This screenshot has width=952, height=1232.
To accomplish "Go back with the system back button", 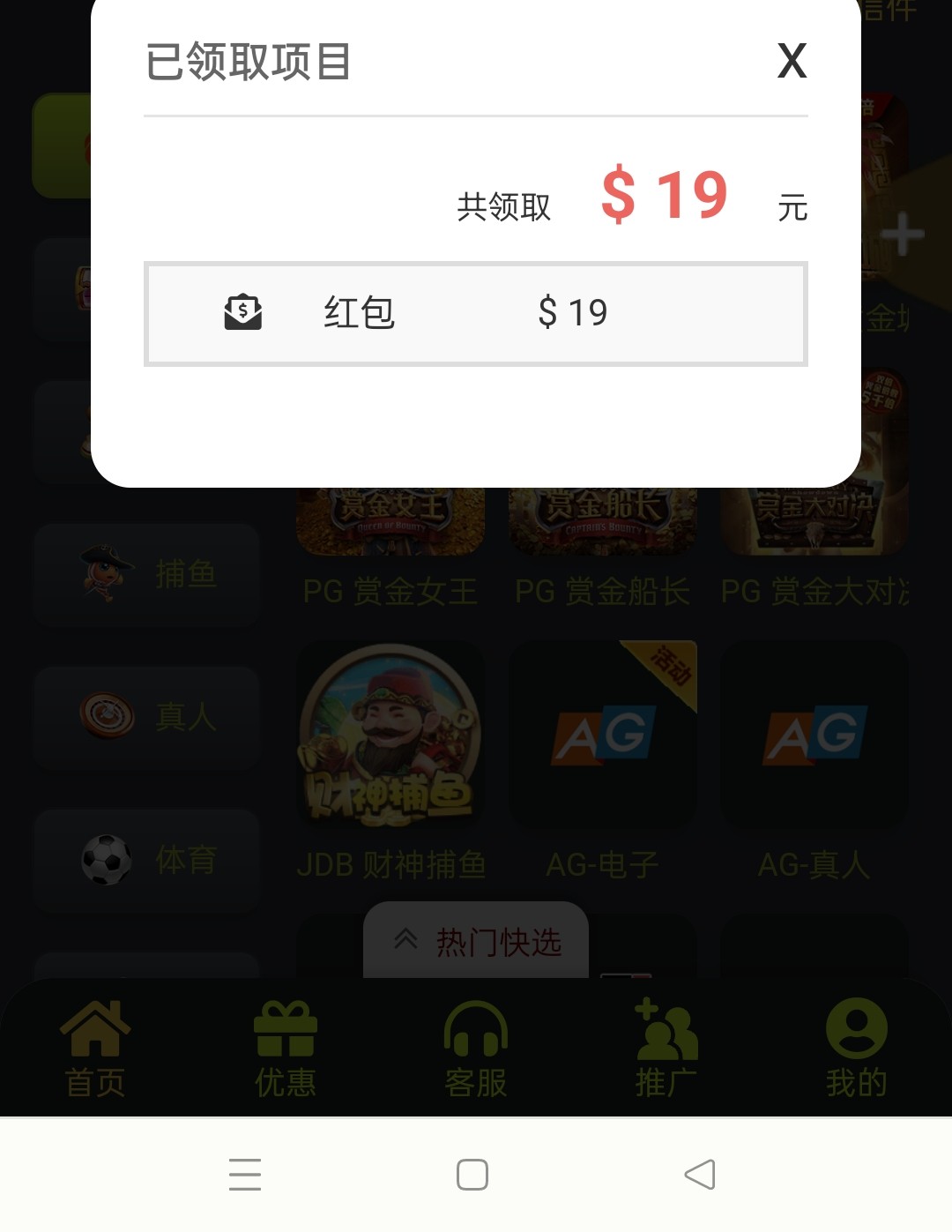I will (x=700, y=1174).
